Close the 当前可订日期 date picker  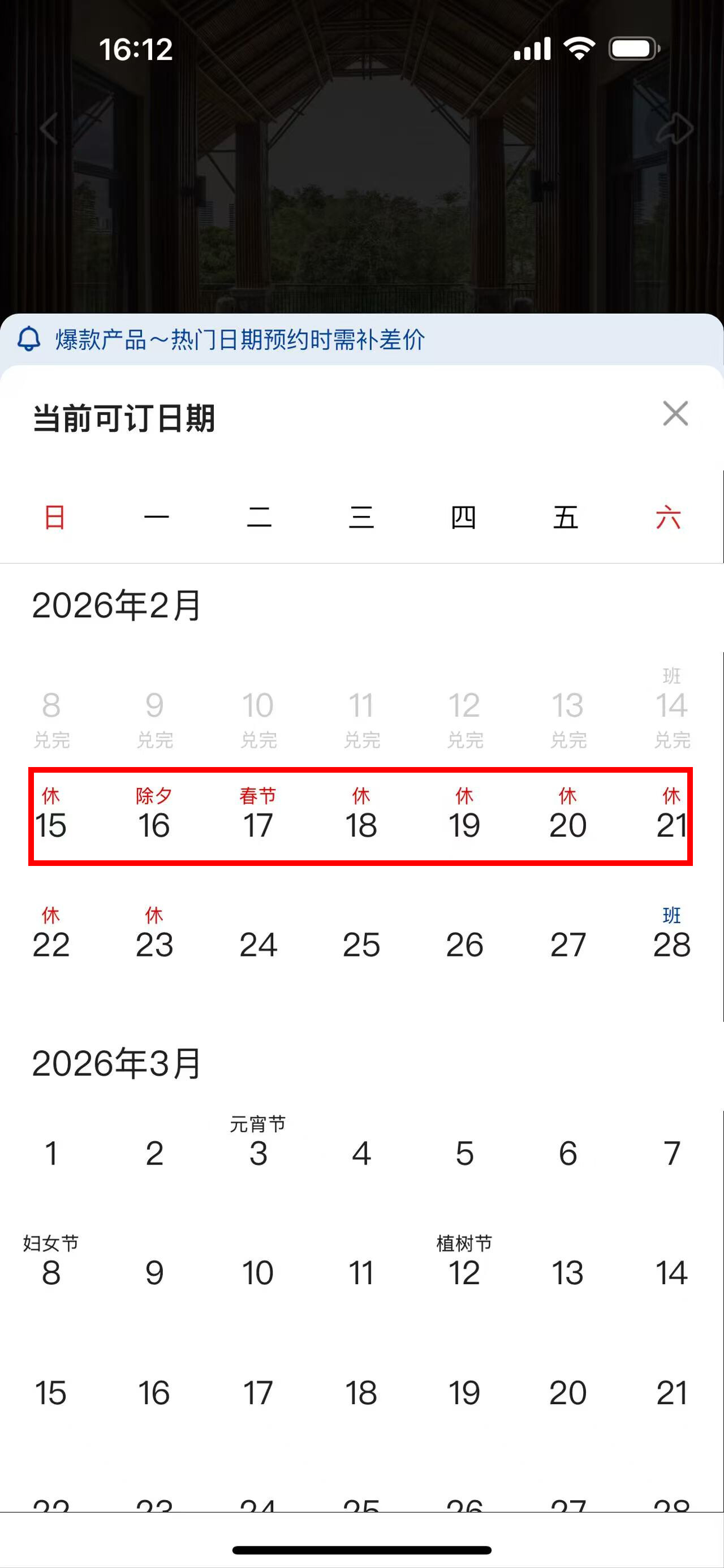(675, 414)
